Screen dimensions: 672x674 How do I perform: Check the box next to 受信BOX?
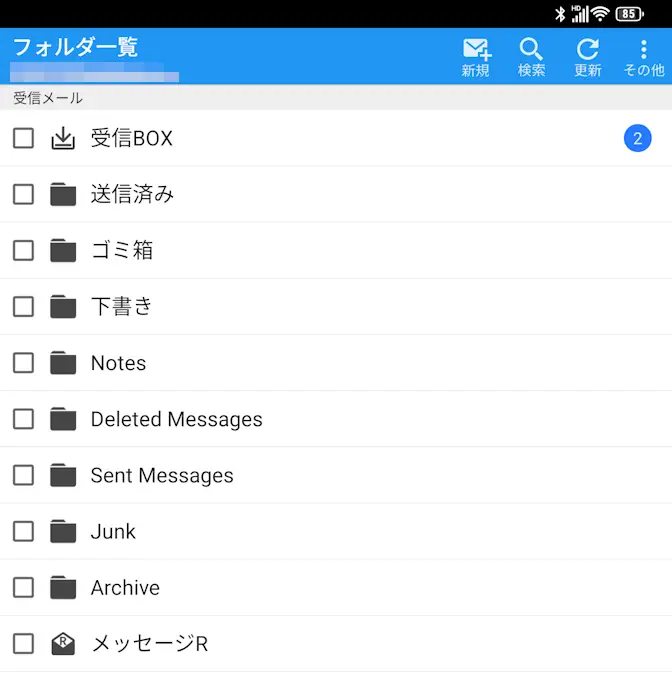23,138
